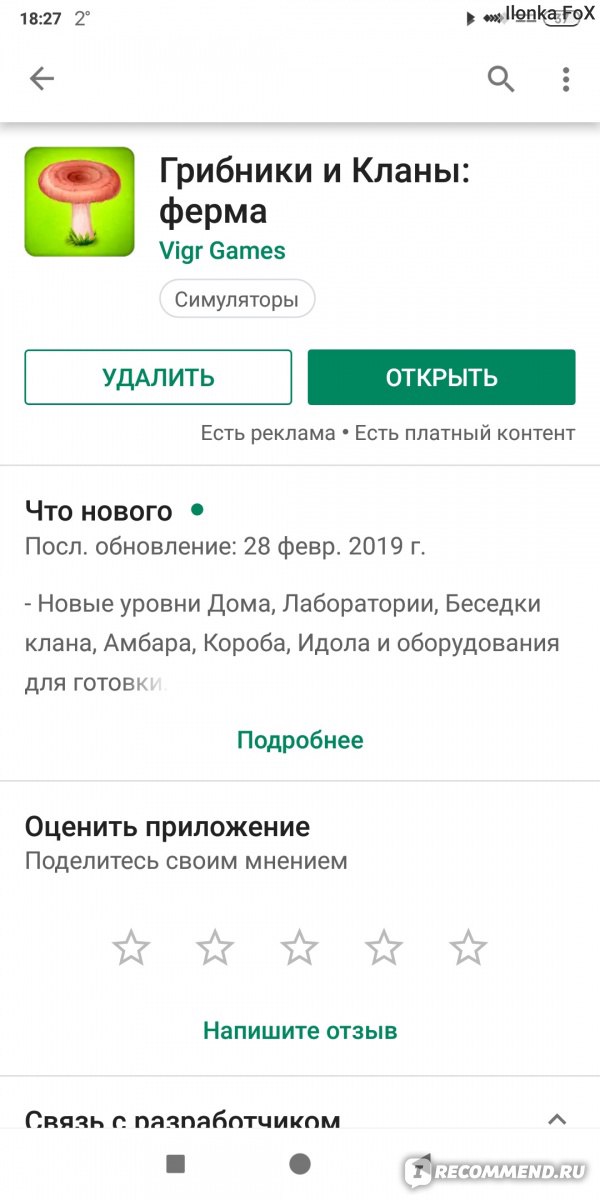Open the search magnifier icon
This screenshot has width=600, height=1200.
(501, 78)
